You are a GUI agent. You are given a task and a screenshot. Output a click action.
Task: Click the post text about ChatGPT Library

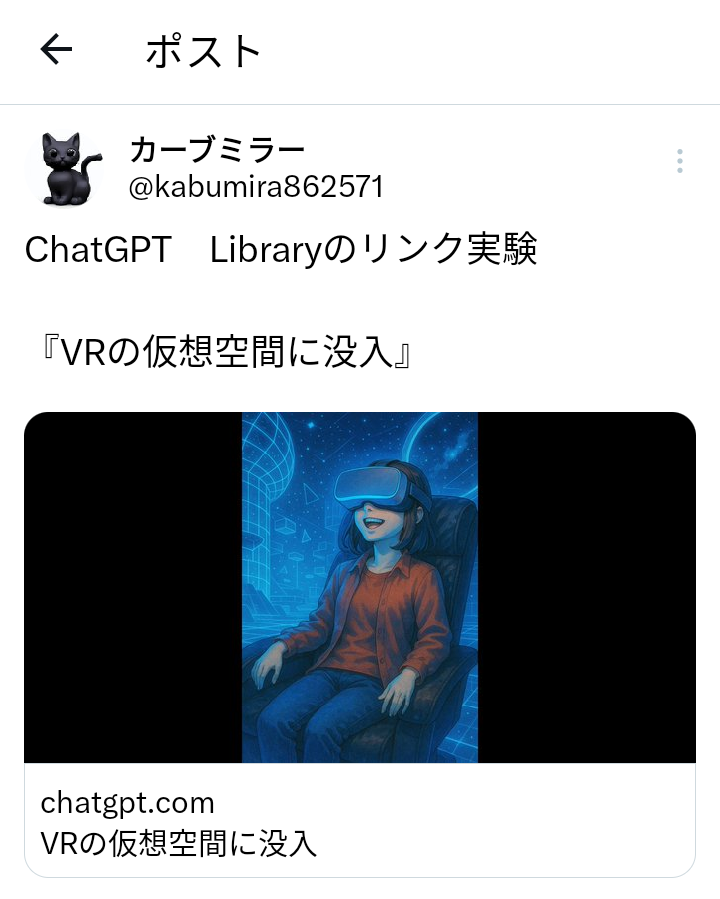281,249
